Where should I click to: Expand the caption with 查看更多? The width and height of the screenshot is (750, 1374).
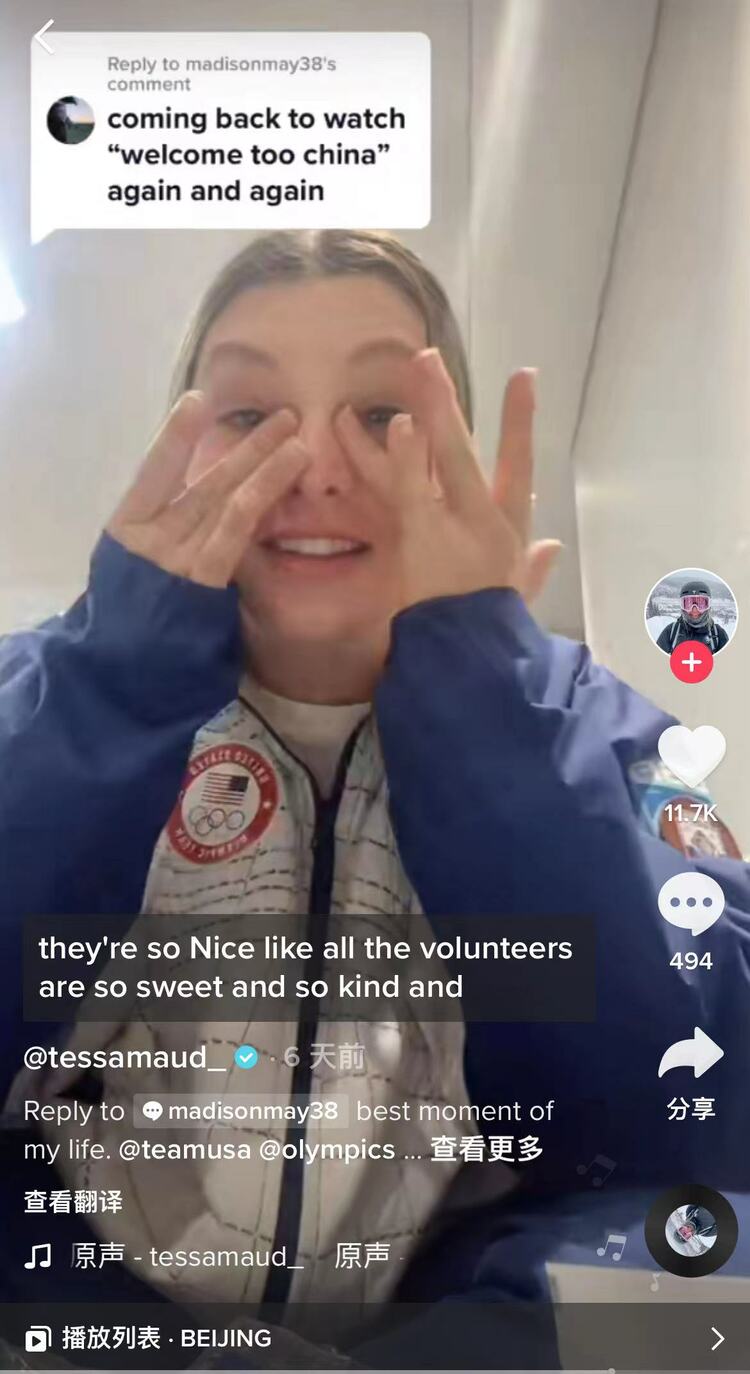coord(487,1150)
